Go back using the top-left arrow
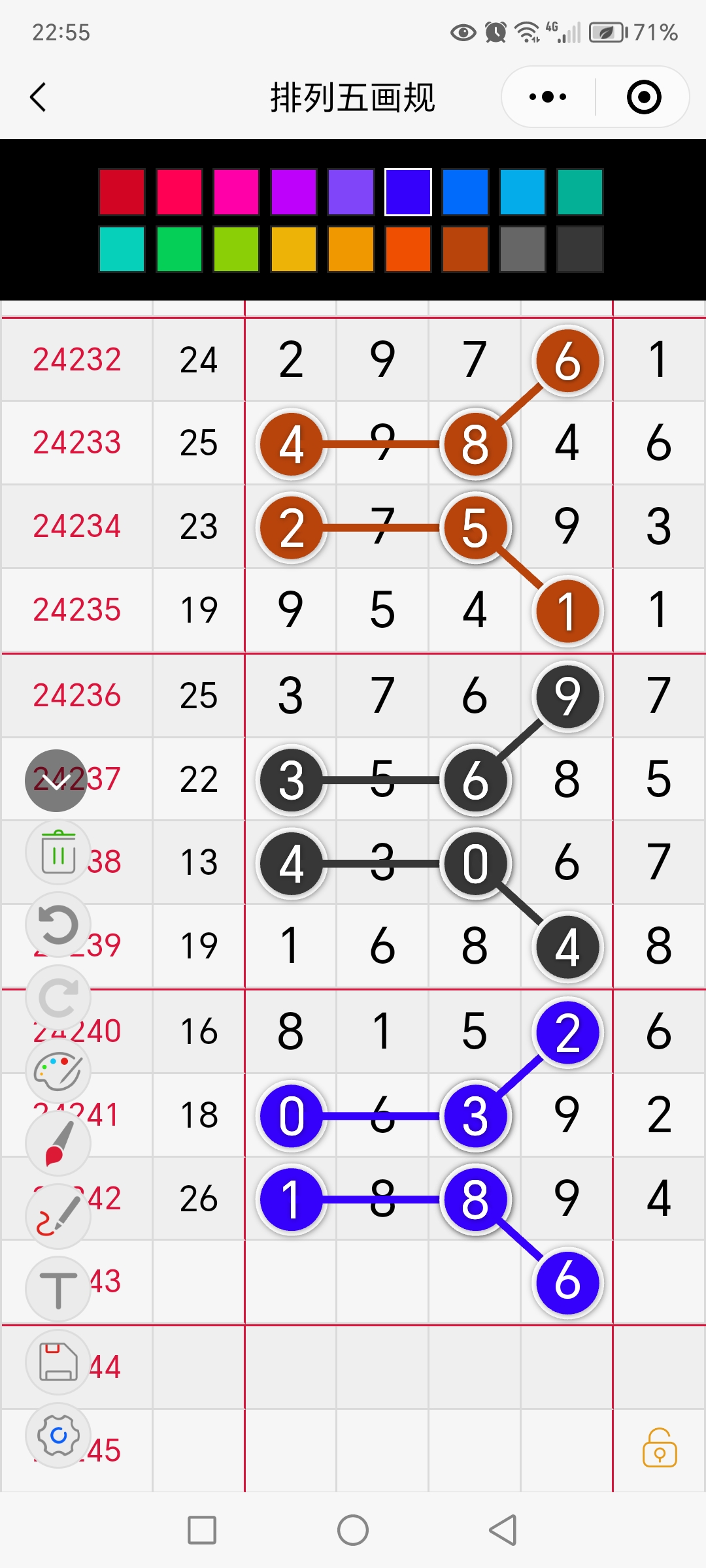The image size is (706, 1568). [39, 97]
